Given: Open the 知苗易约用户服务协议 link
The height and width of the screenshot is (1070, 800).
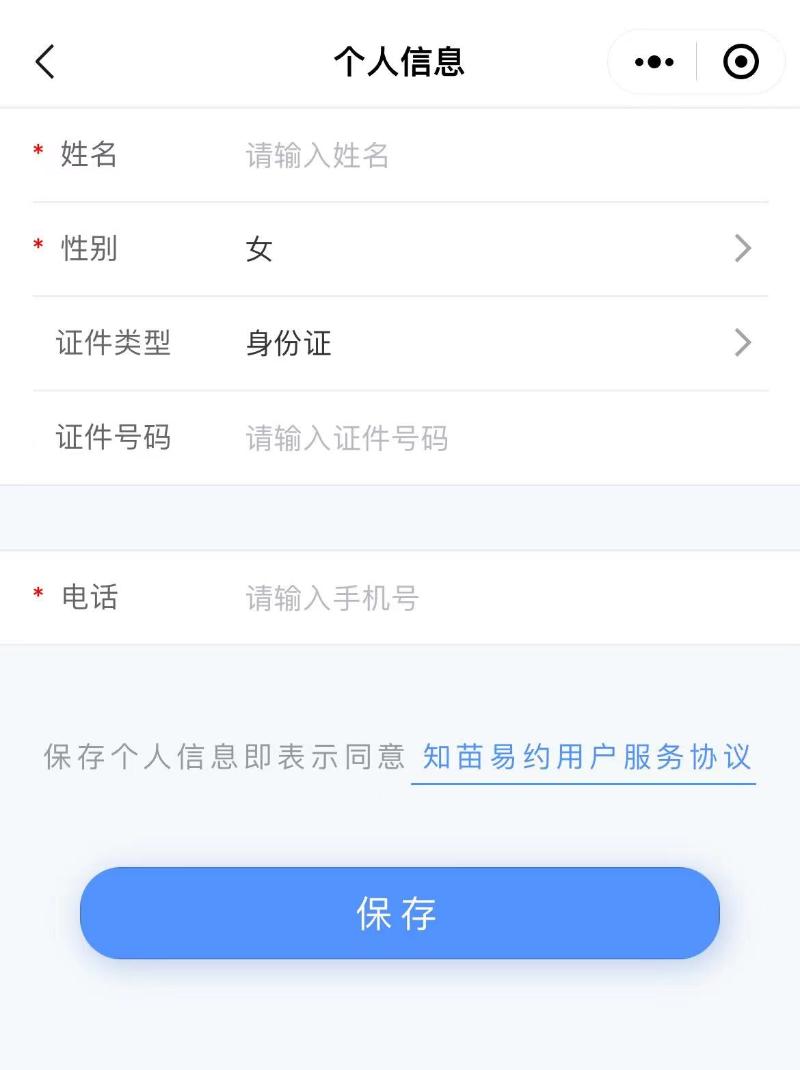Looking at the screenshot, I should click(586, 757).
